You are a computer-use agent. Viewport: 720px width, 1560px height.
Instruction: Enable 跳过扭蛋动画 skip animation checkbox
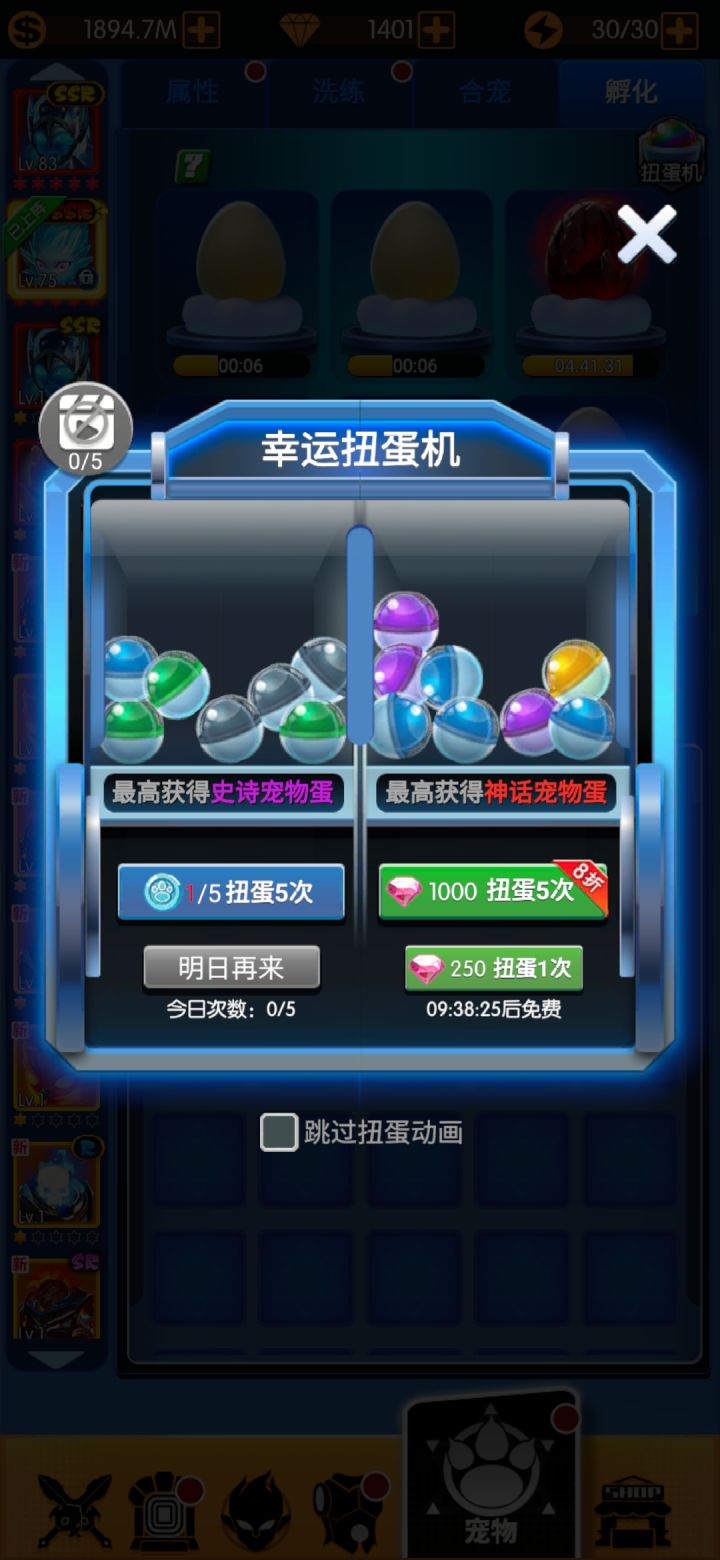(x=278, y=1131)
